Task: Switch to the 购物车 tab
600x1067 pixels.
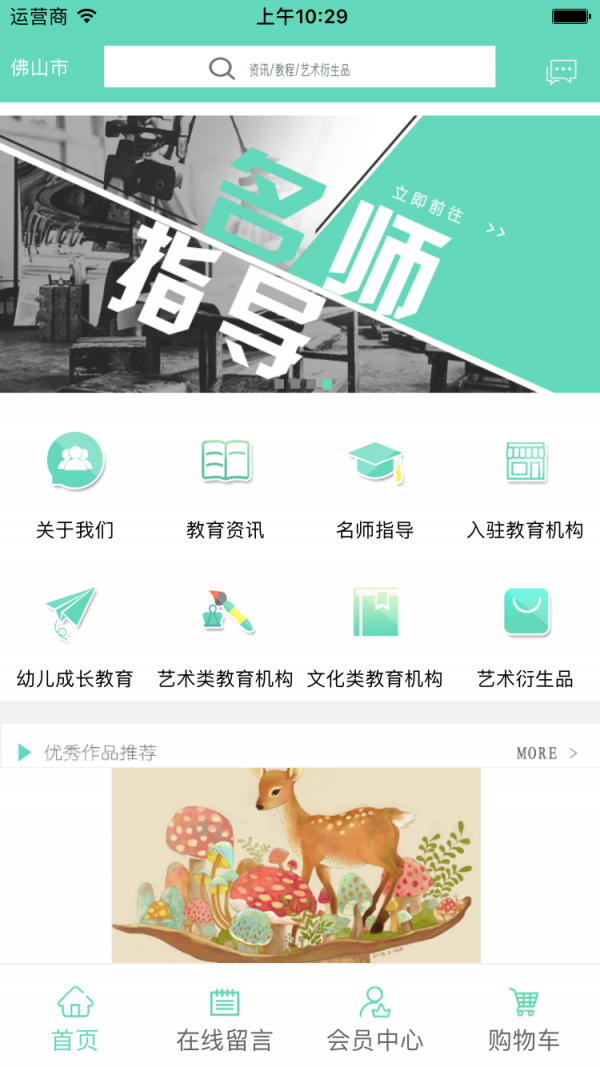Action: pos(524,1018)
